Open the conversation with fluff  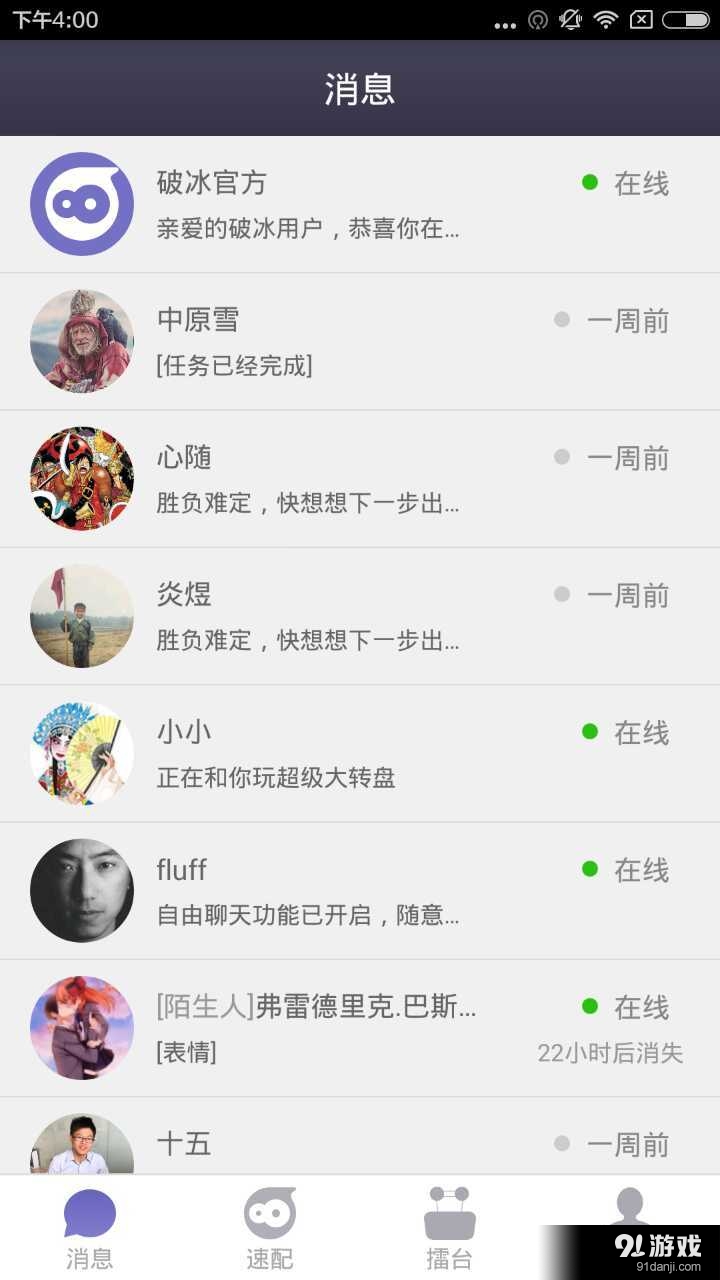[x=360, y=890]
